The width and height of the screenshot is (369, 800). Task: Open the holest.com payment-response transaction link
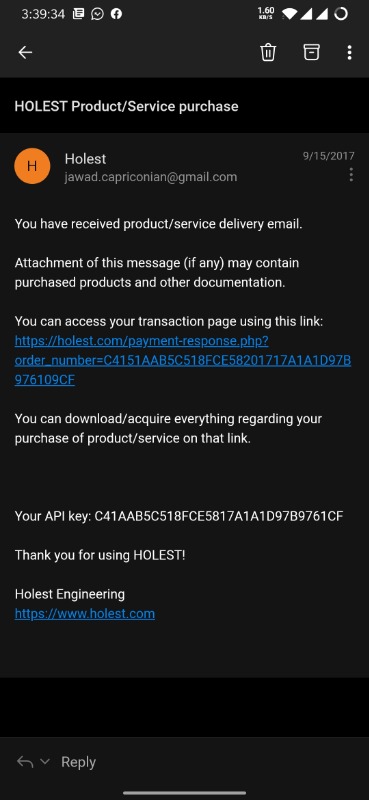tap(183, 360)
